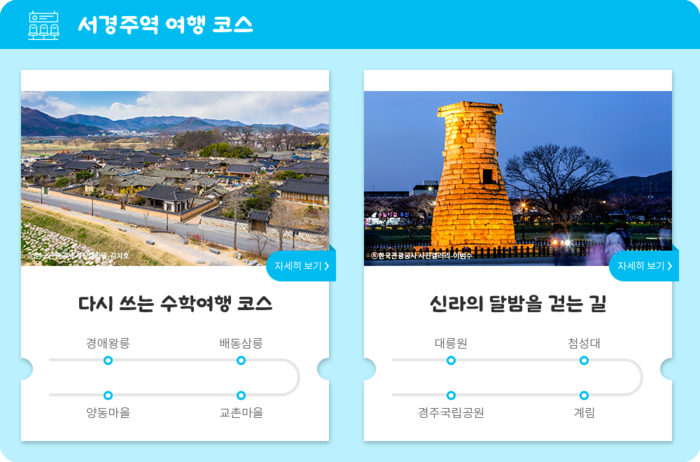Open details for 다시 쓰는 수학여행 코스
The height and width of the screenshot is (462, 700).
[300, 266]
